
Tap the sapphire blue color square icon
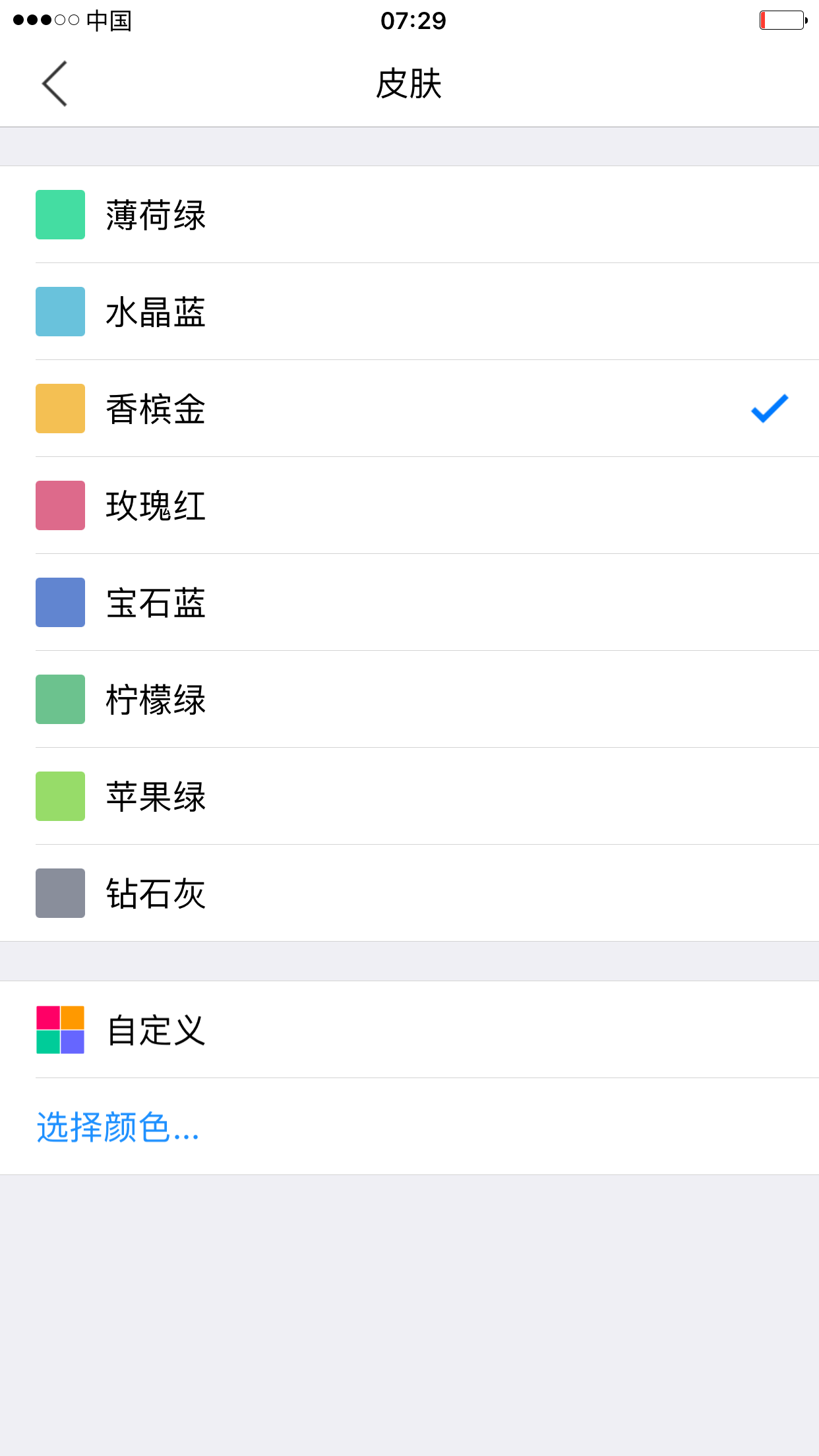click(60, 602)
